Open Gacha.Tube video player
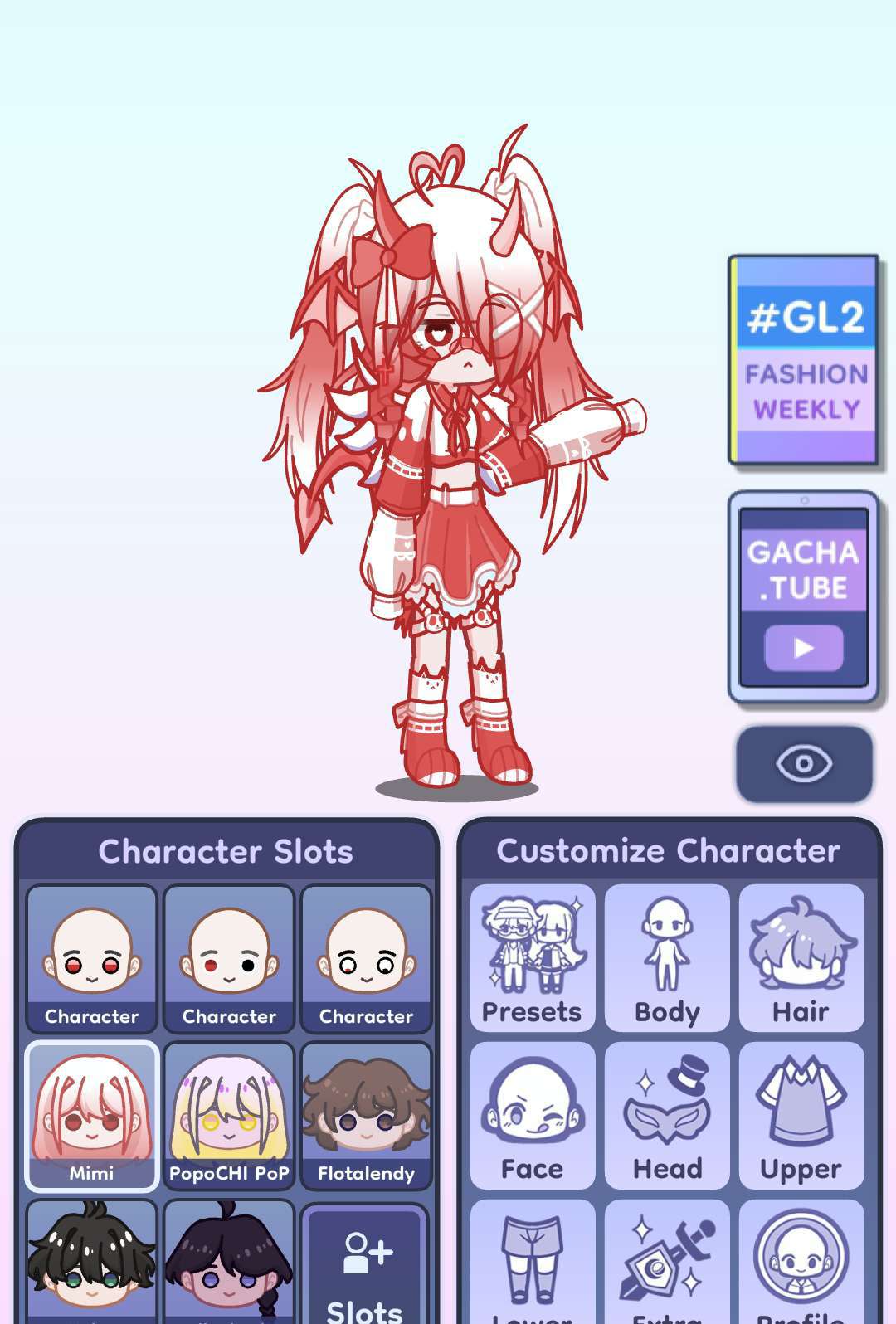Viewport: 896px width, 1324px height. point(803,597)
